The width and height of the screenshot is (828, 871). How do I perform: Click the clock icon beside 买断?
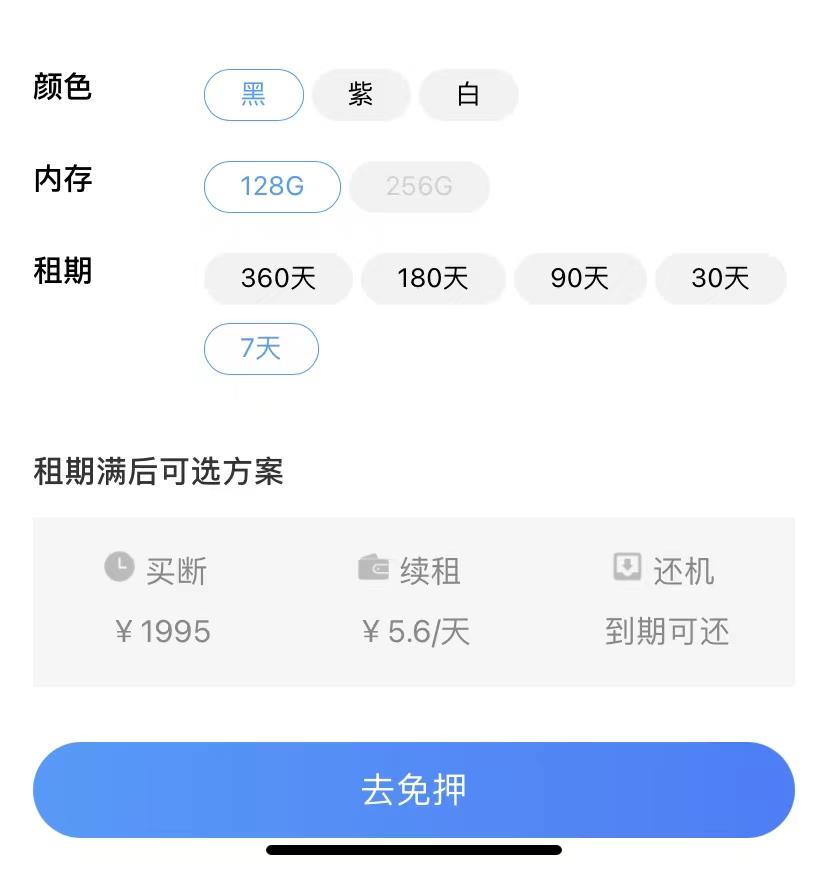pos(117,566)
